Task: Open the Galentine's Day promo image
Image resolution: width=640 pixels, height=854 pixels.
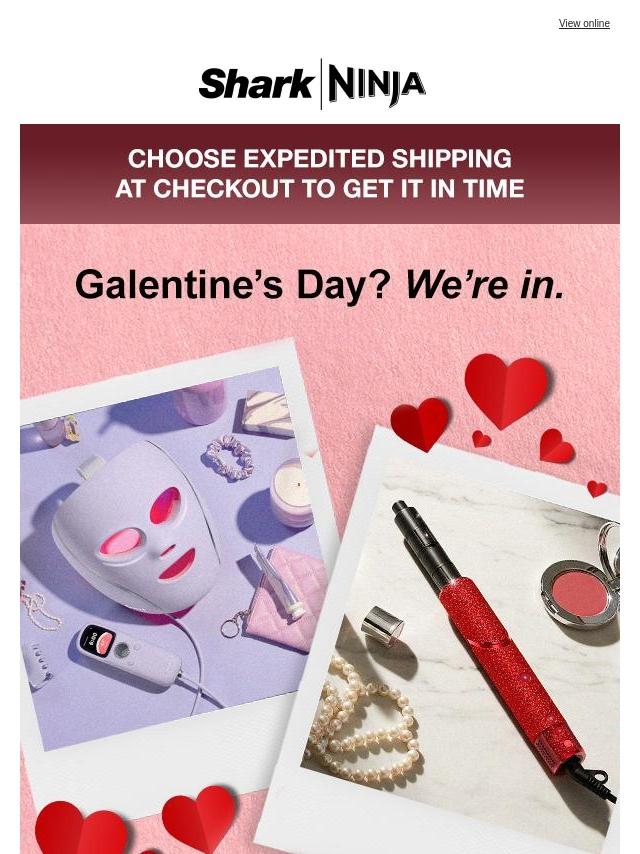Action: click(319, 540)
